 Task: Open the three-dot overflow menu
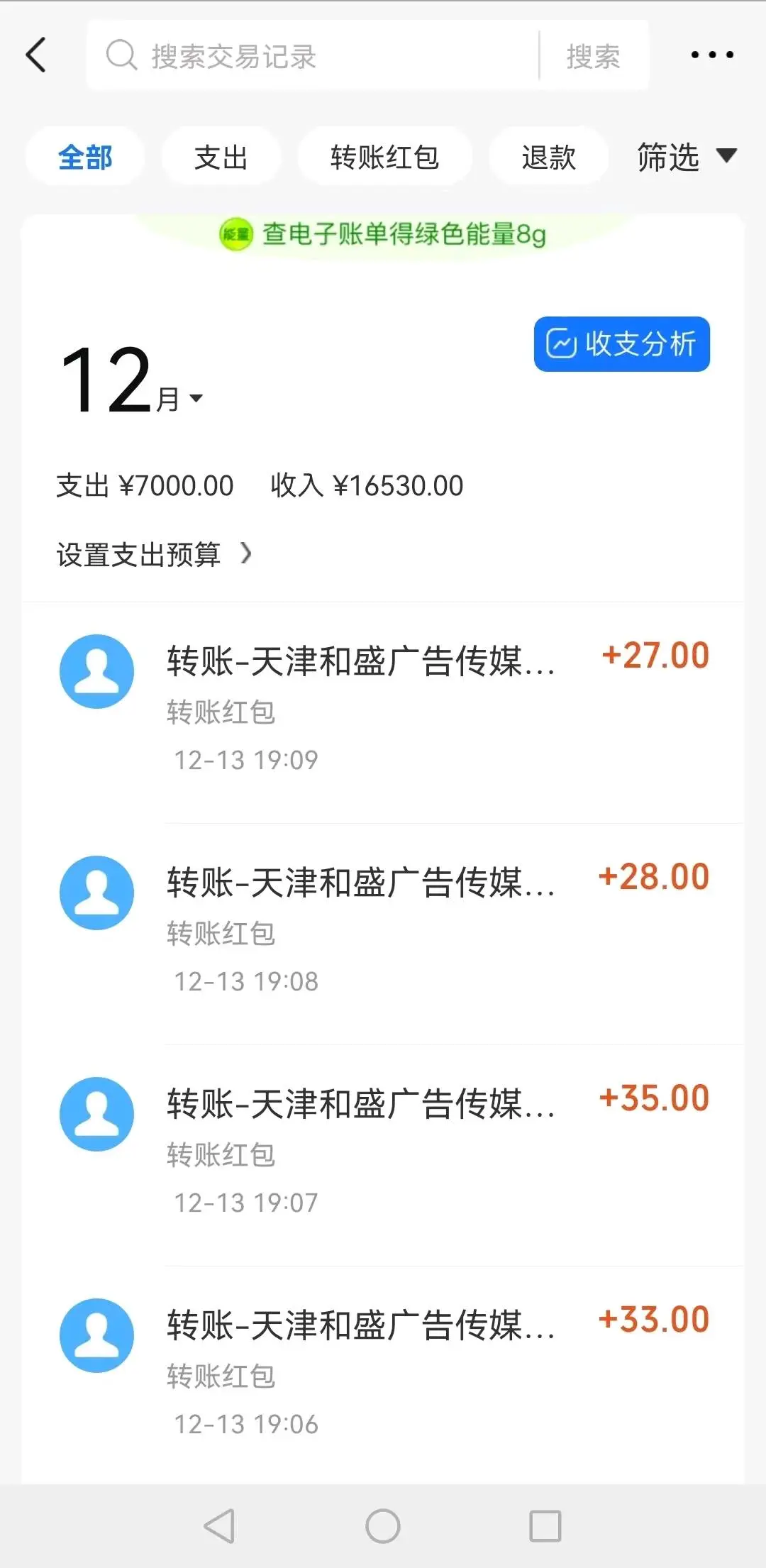711,55
